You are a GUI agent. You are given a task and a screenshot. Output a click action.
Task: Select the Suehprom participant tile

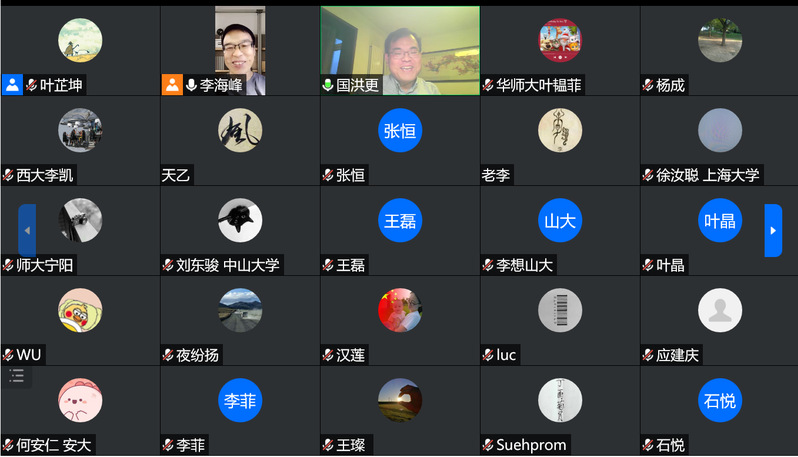[560, 410]
